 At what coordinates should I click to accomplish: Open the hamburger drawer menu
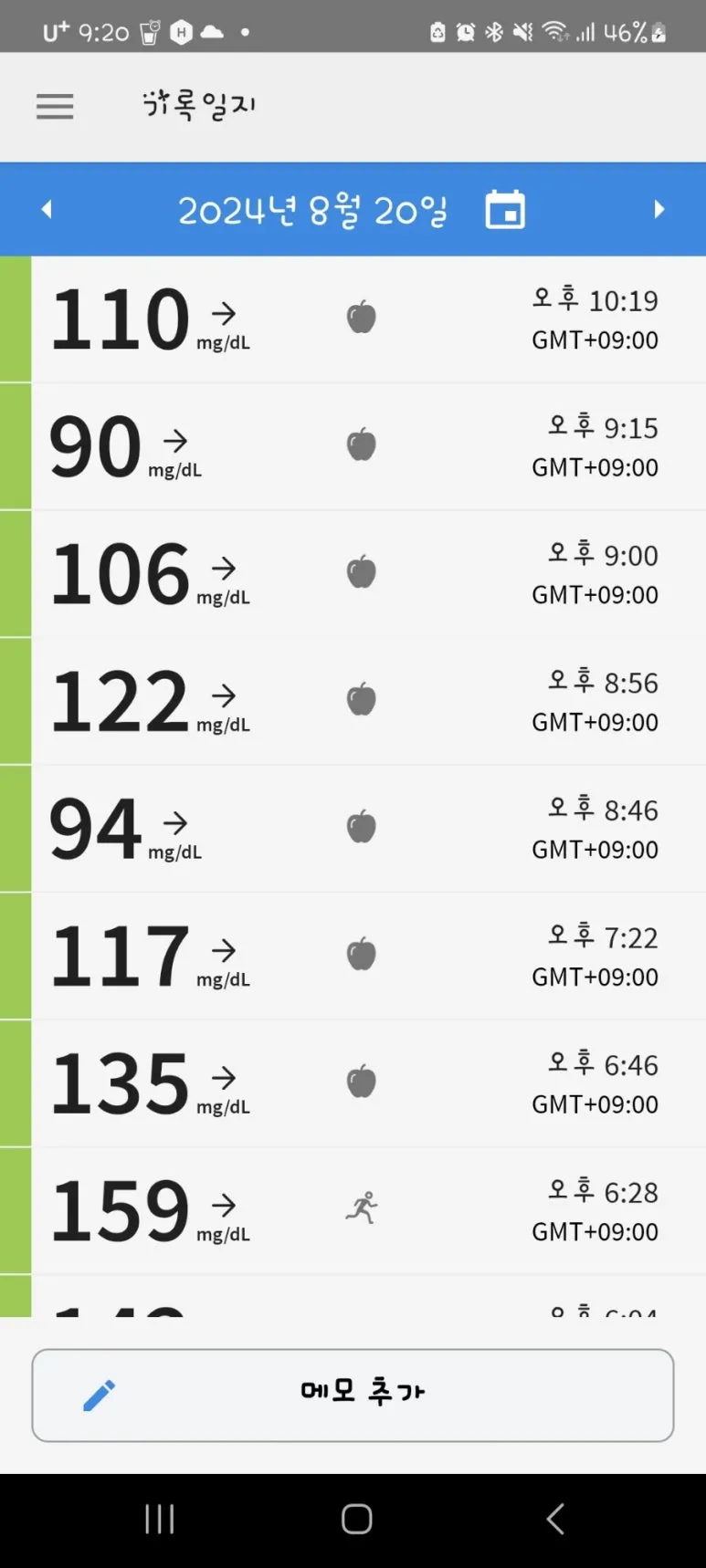55,107
